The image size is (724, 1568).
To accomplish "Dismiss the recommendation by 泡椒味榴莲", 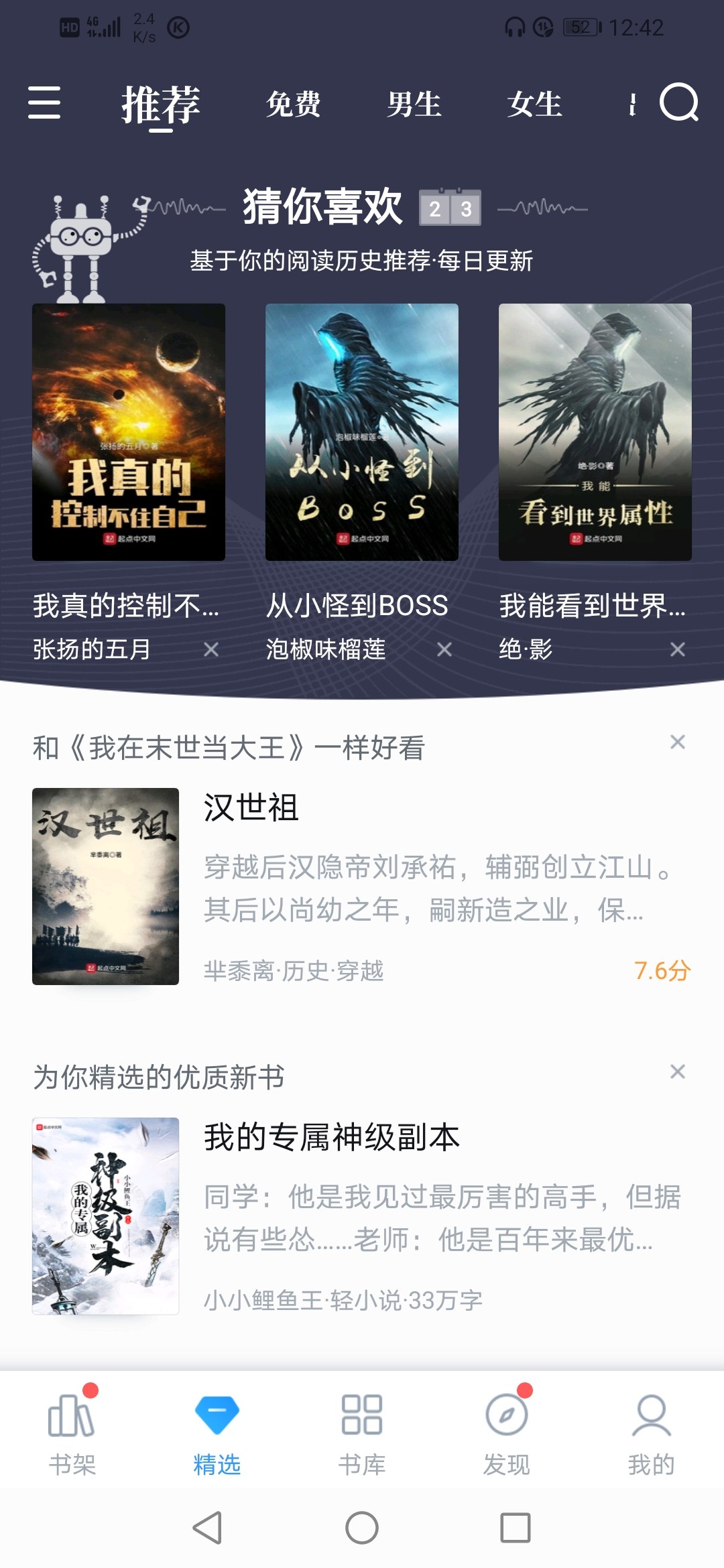I will tap(444, 649).
